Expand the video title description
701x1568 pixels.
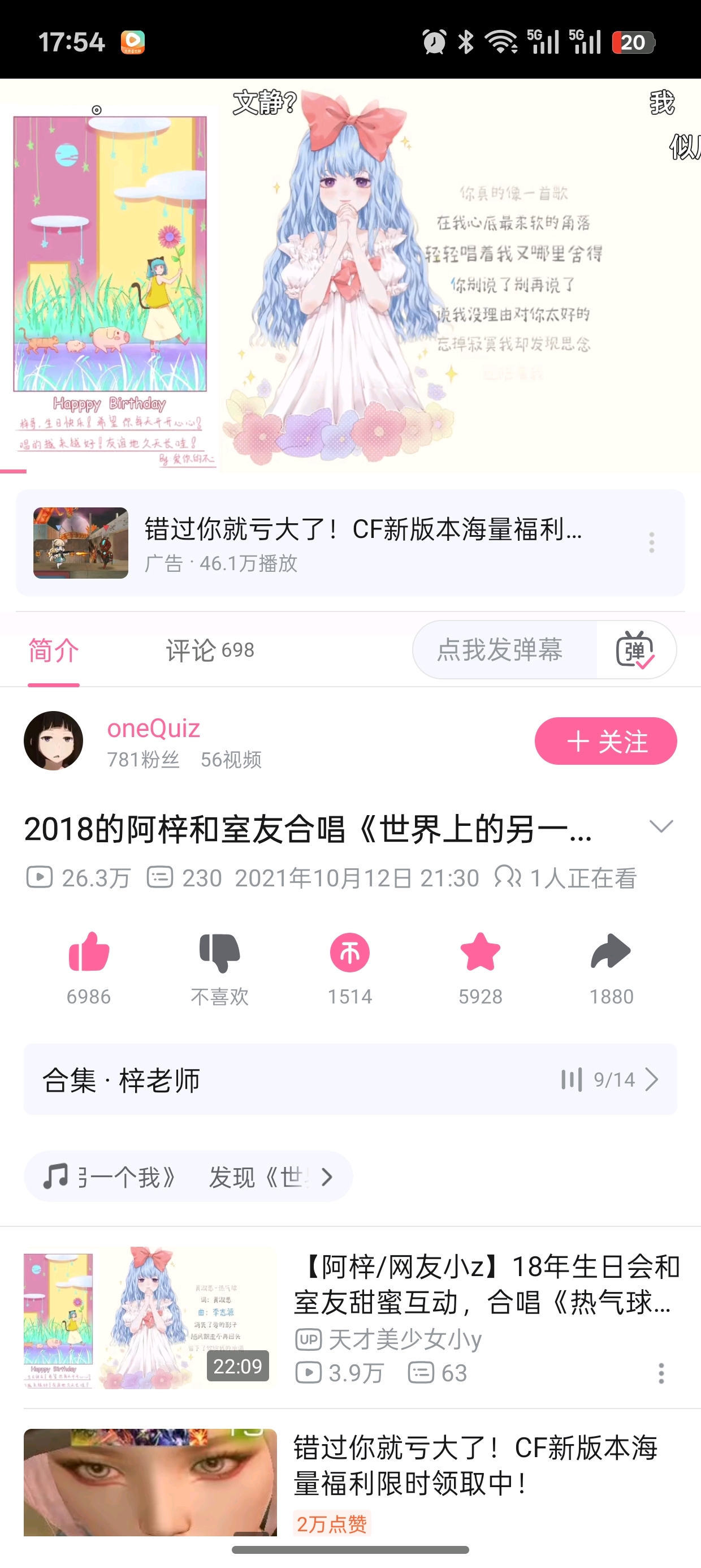point(661,826)
